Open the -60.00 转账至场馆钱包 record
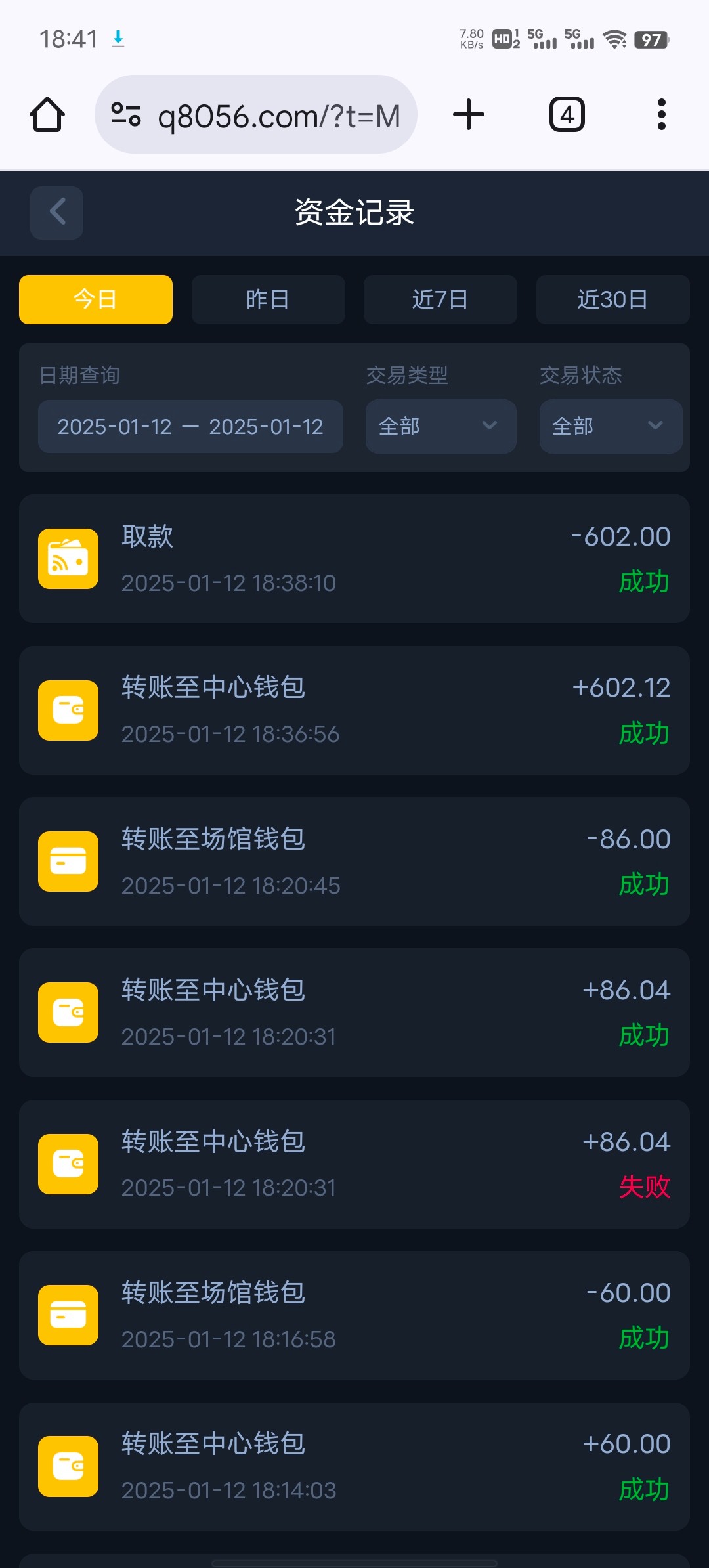 click(x=354, y=1315)
